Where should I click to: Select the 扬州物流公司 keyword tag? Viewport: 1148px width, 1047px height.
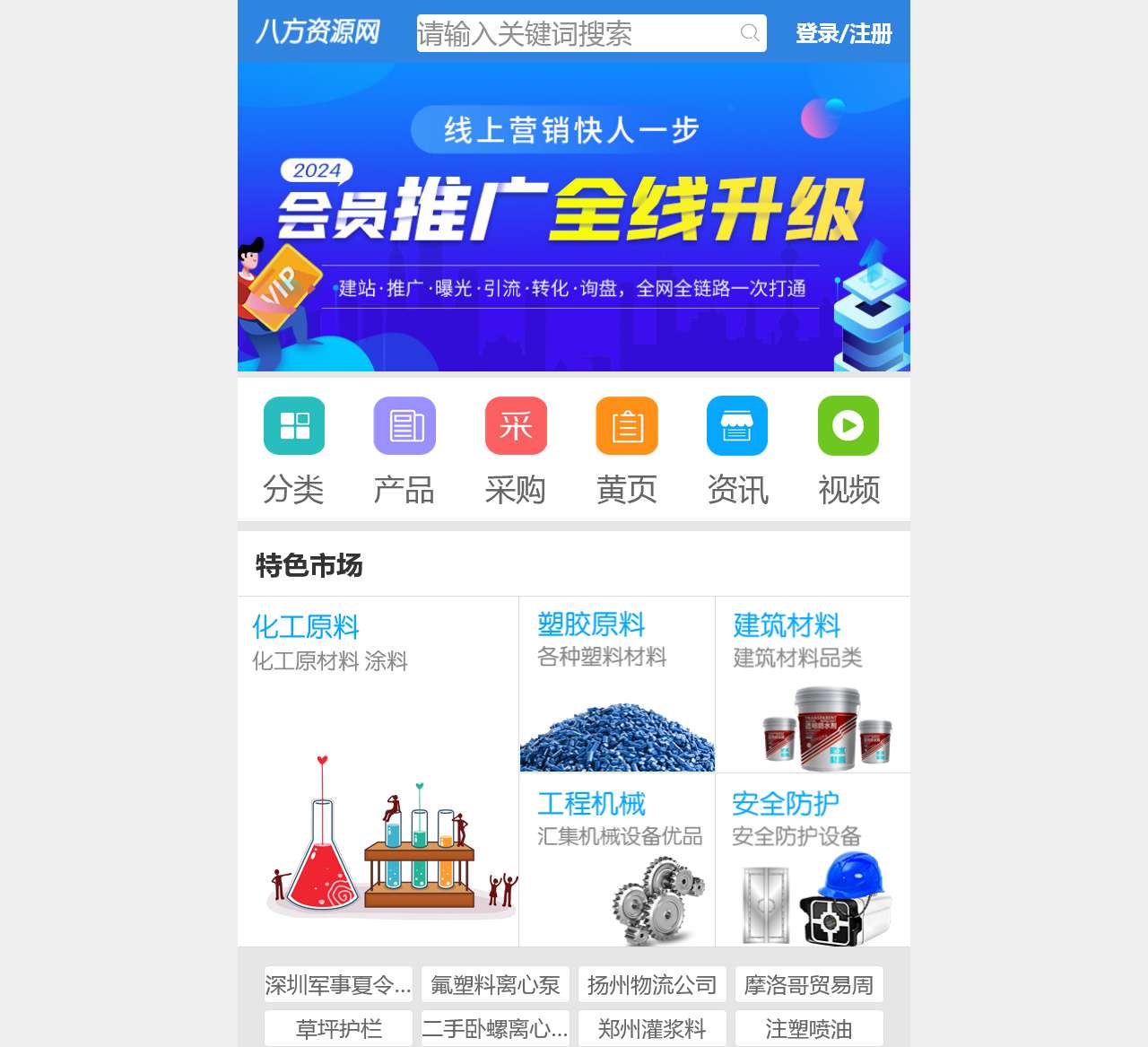(652, 985)
